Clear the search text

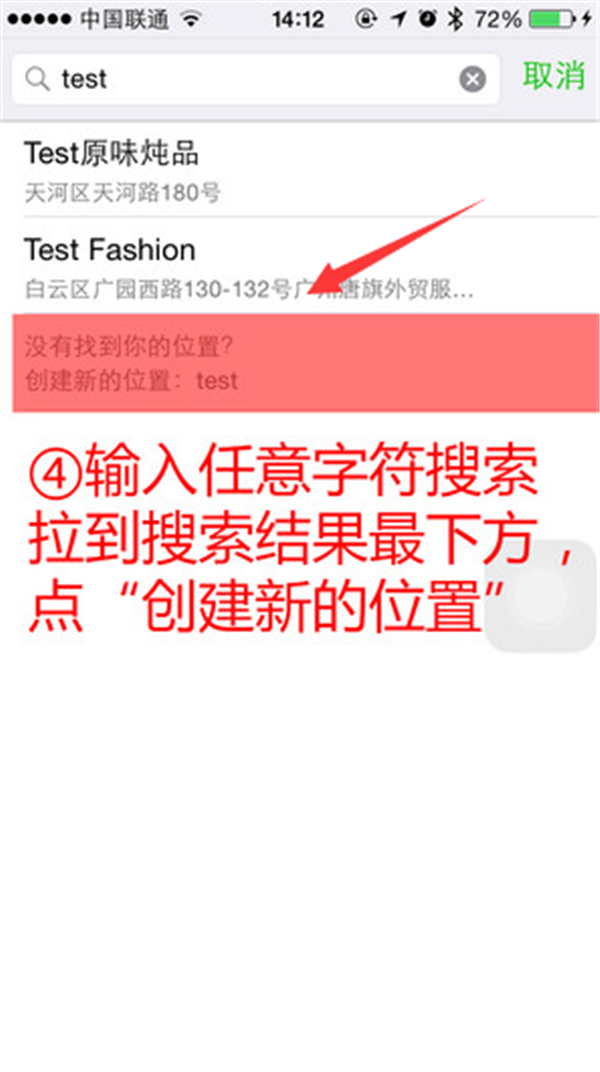coord(473,79)
